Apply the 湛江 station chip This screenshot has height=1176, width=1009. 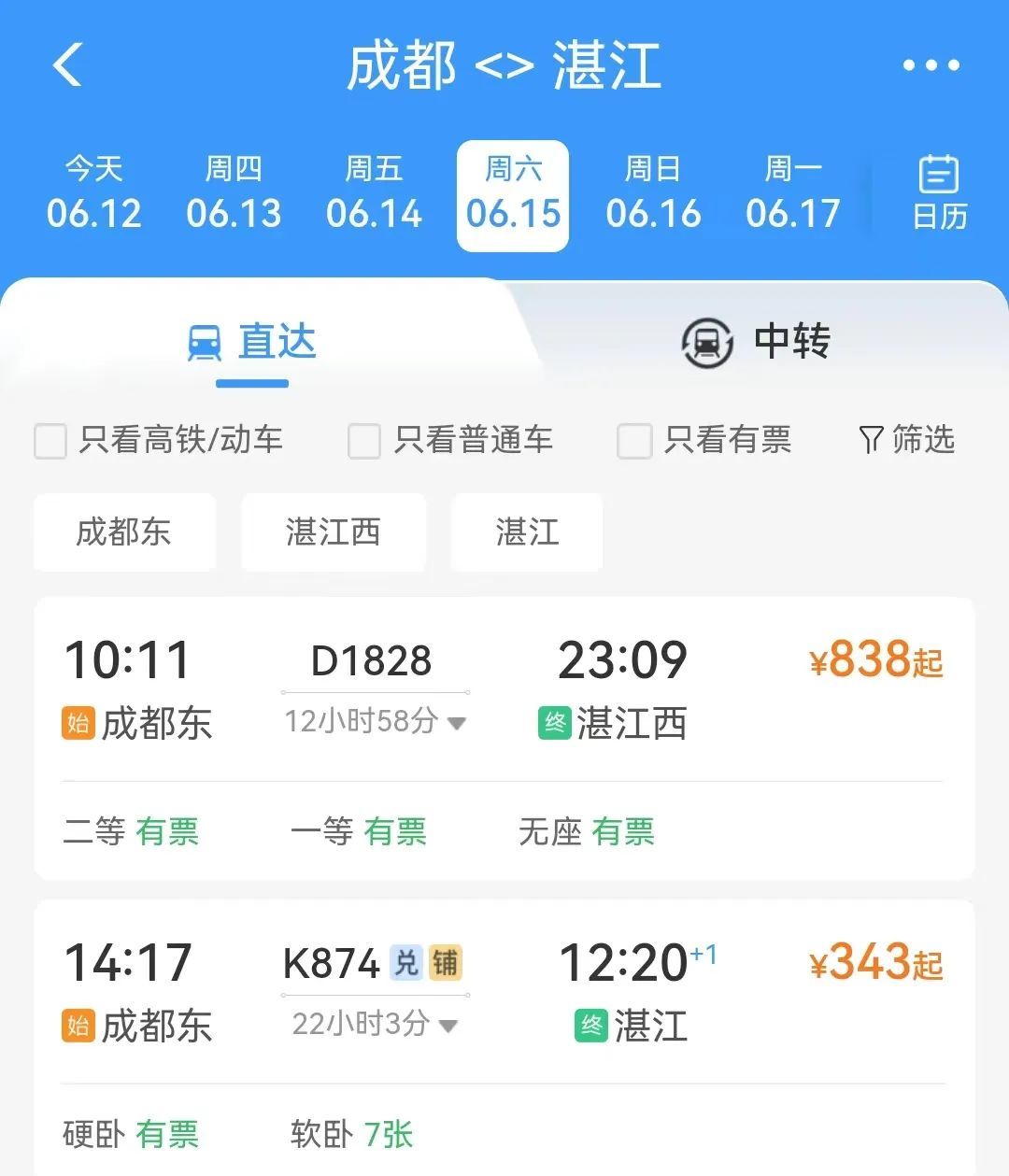tap(527, 532)
